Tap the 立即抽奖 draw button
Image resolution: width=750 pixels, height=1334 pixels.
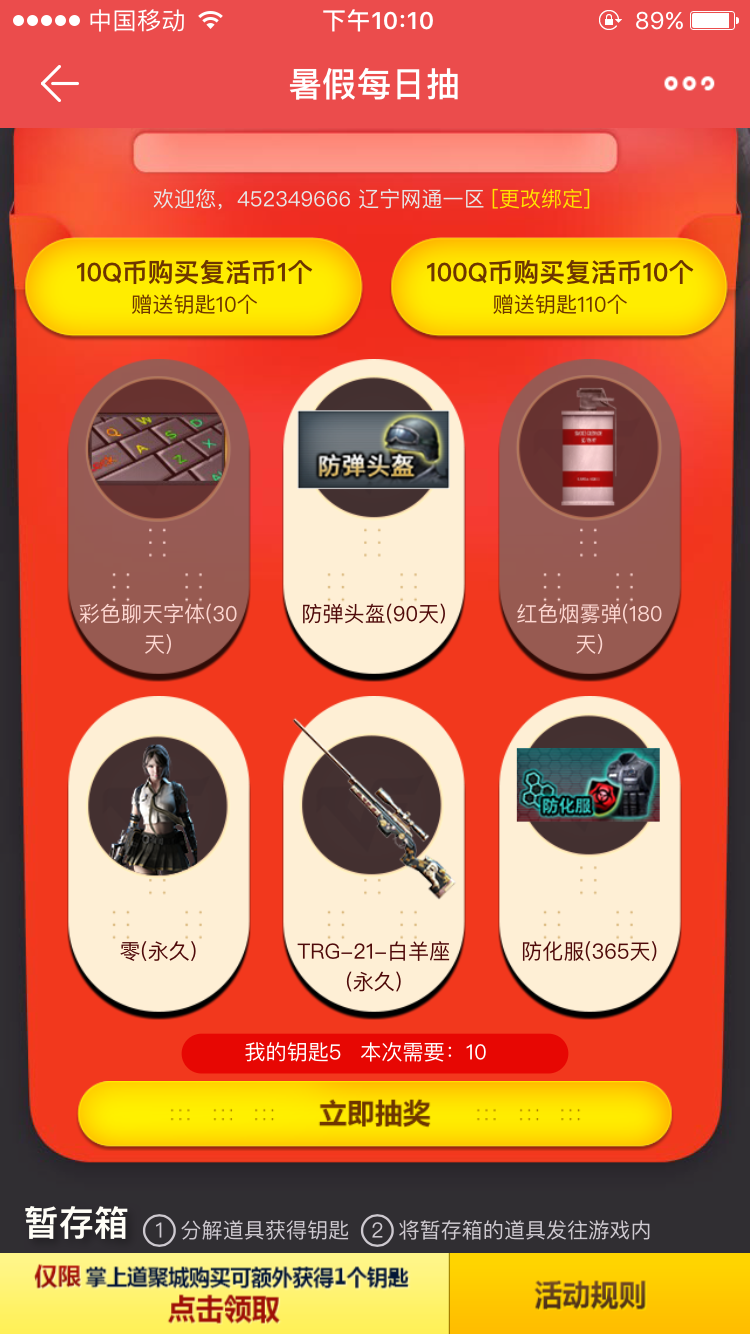point(374,1113)
